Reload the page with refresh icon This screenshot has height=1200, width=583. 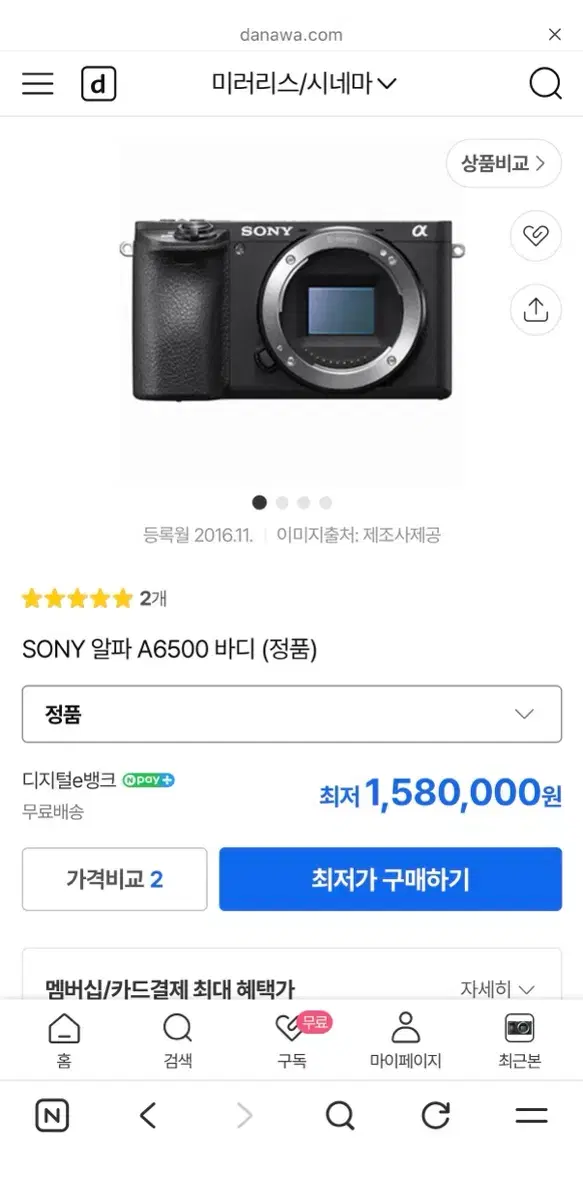(435, 1115)
